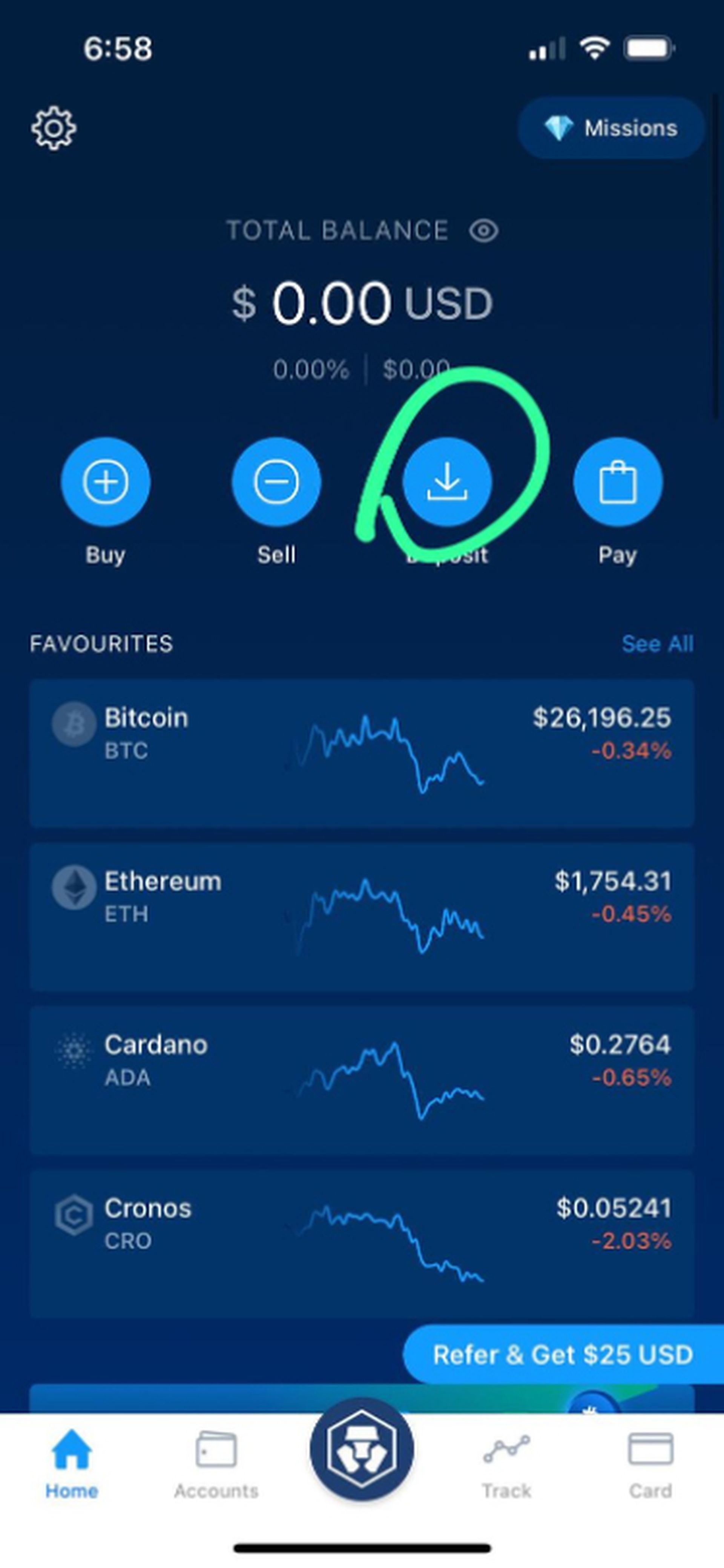Open the Cronos row
The width and height of the screenshot is (724, 1568).
pyautogui.click(x=362, y=1244)
